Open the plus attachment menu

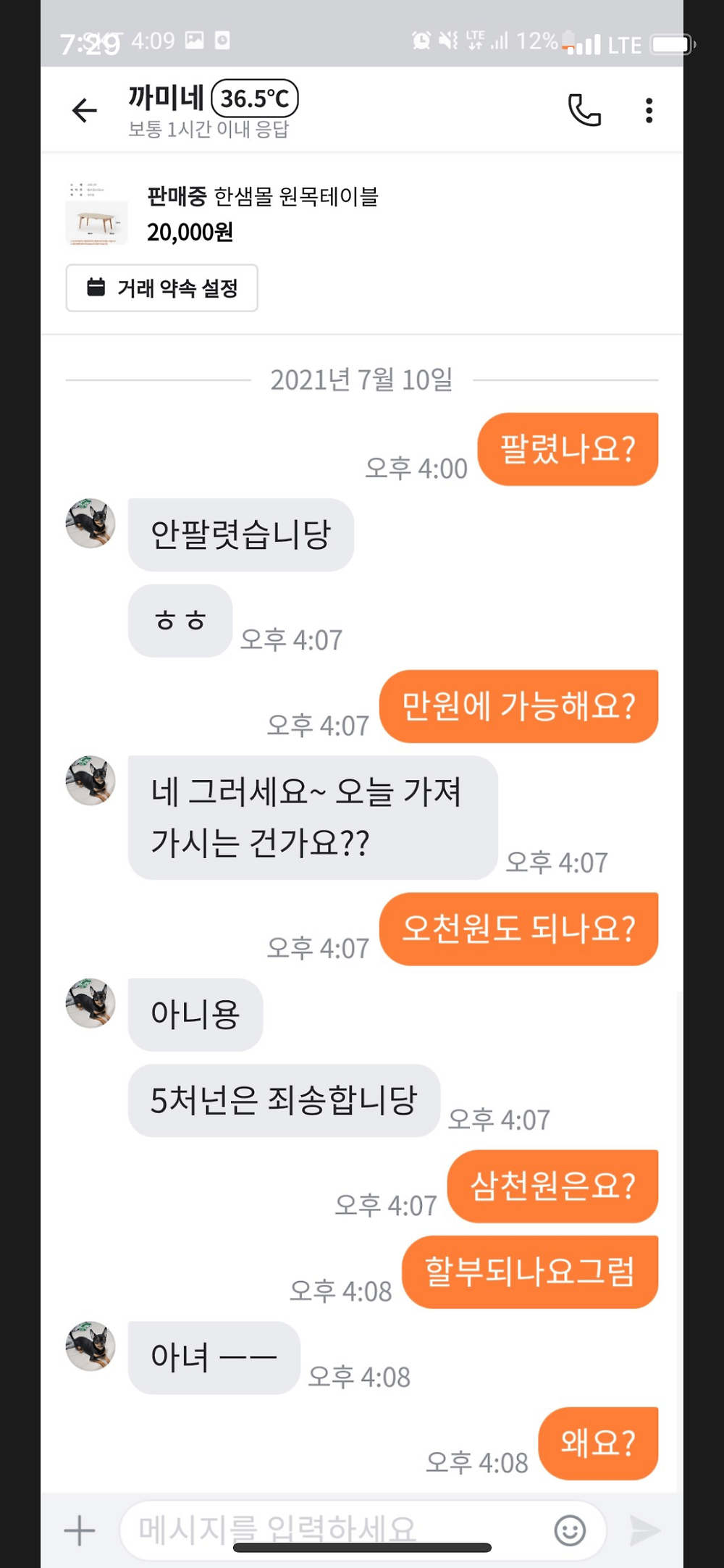pos(80,1530)
